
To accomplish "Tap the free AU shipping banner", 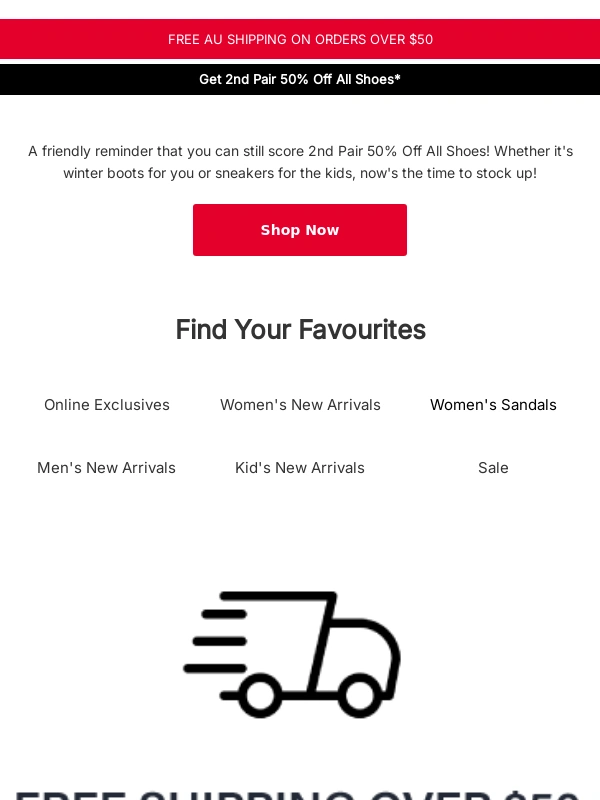I will (300, 40).
